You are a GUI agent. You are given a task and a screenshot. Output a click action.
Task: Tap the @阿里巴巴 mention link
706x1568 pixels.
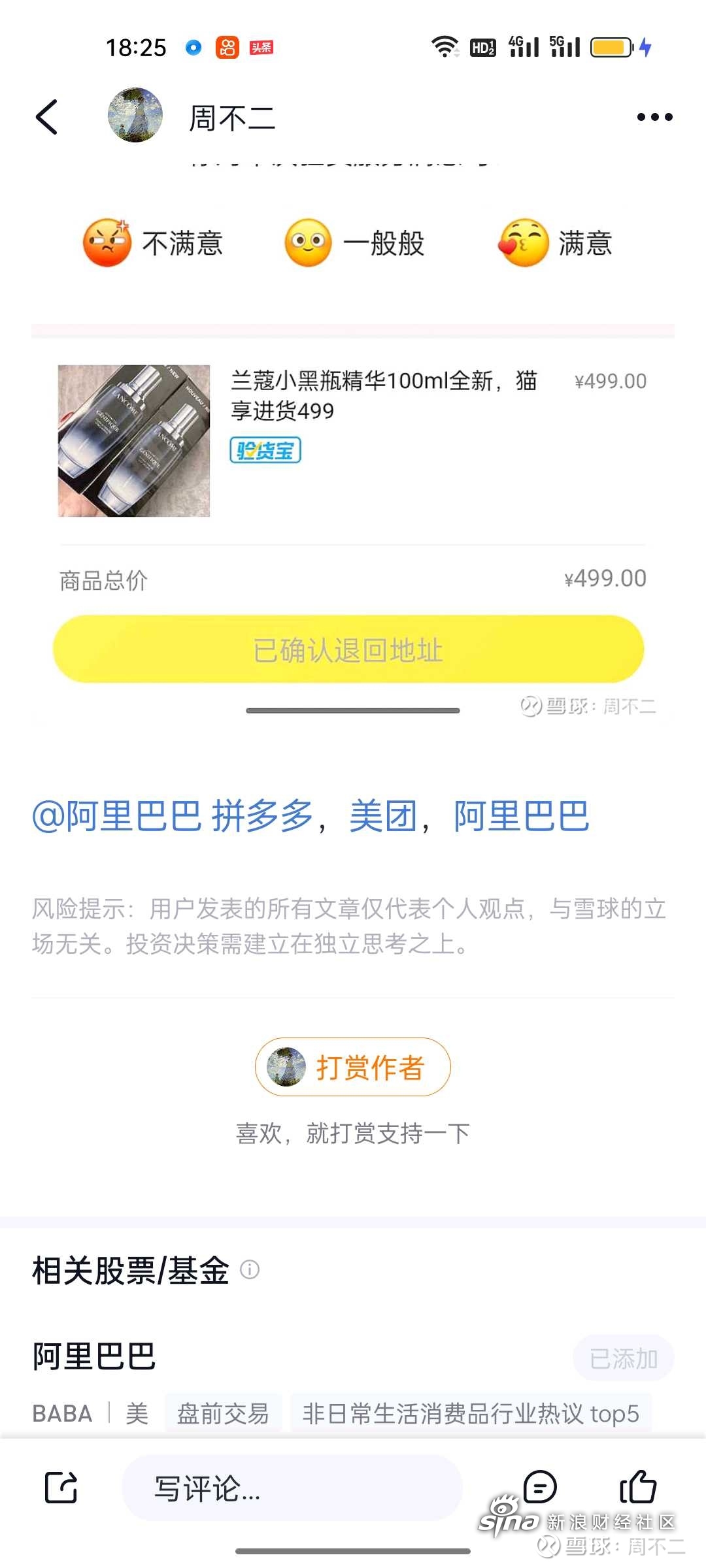pyautogui.click(x=116, y=816)
